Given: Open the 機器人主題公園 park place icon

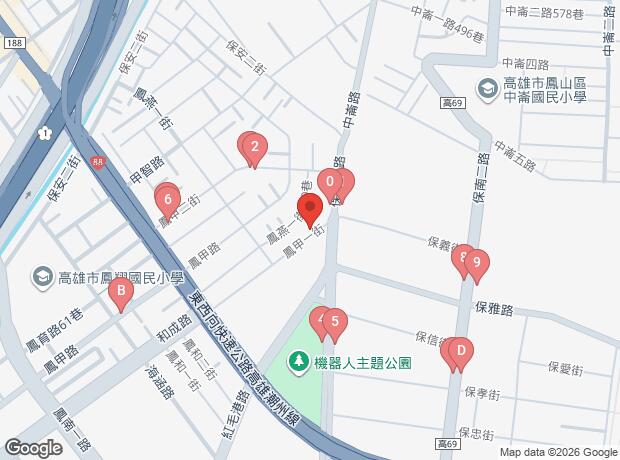Looking at the screenshot, I should pyautogui.click(x=298, y=360).
